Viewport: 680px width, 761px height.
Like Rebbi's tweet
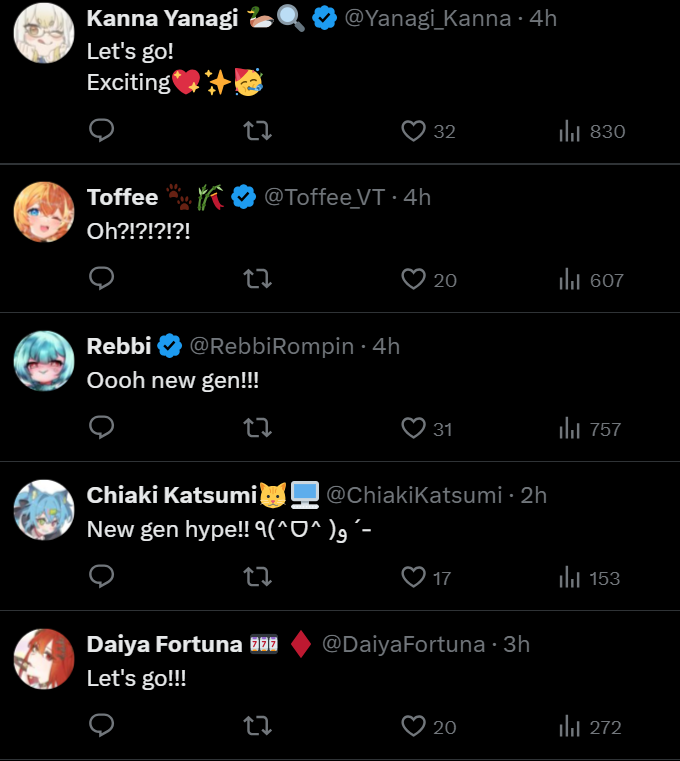pyautogui.click(x=413, y=429)
